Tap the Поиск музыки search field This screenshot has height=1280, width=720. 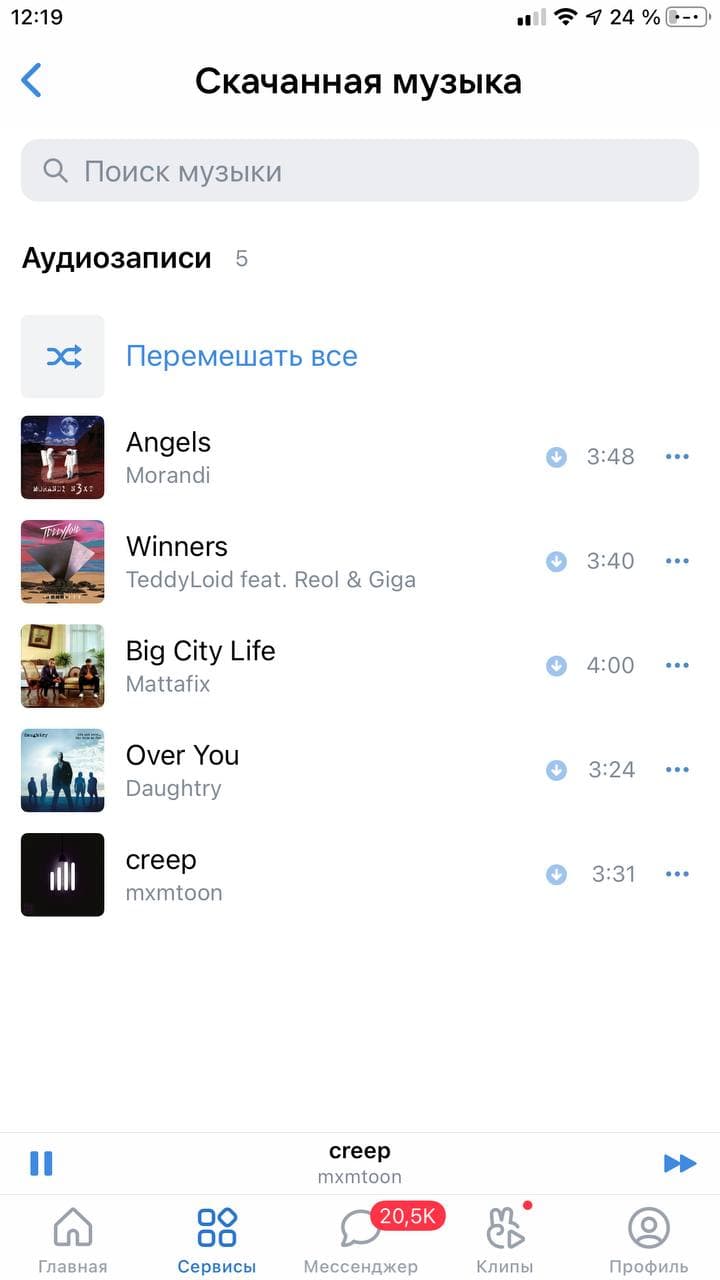click(x=360, y=171)
